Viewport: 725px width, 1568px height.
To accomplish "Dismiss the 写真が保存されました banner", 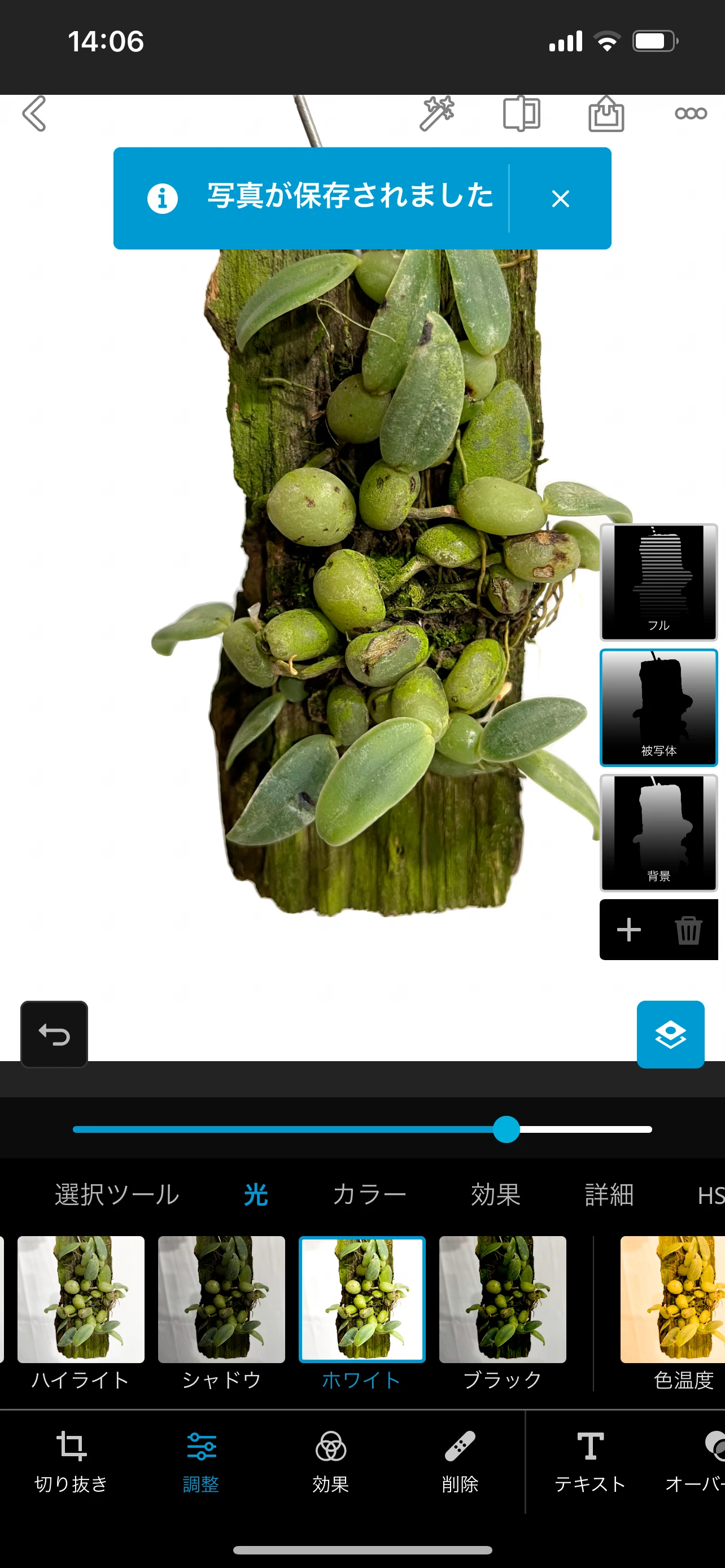I will 560,199.
